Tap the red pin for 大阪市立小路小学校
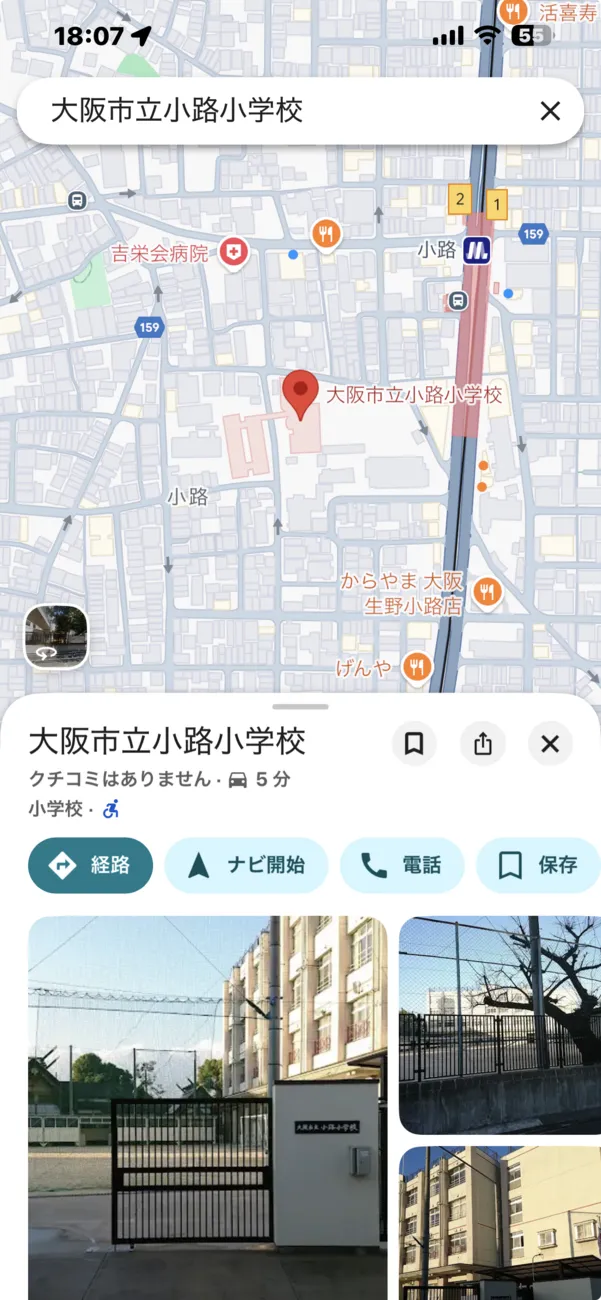This screenshot has width=601, height=1300. coord(300,393)
